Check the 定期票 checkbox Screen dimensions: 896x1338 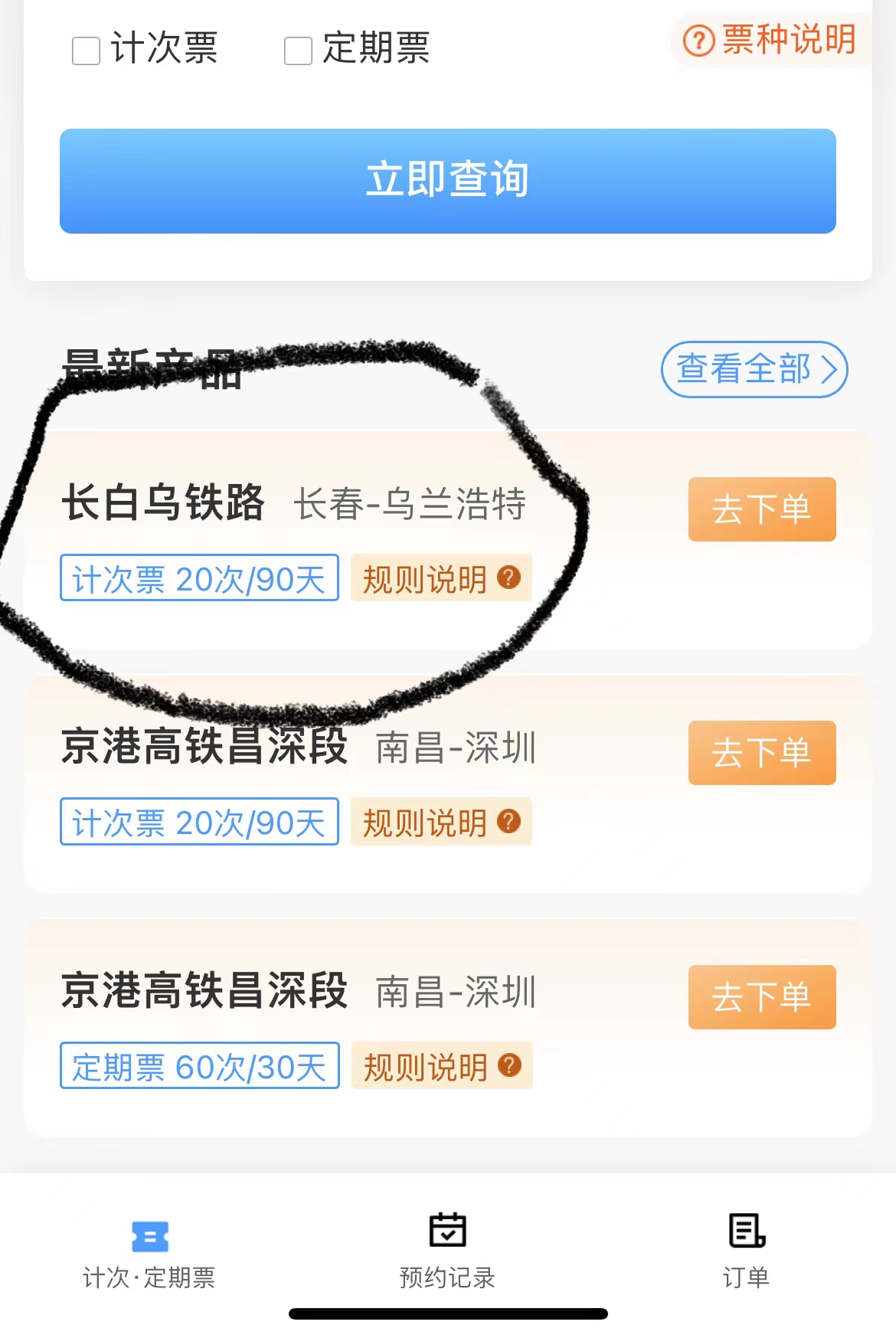298,51
